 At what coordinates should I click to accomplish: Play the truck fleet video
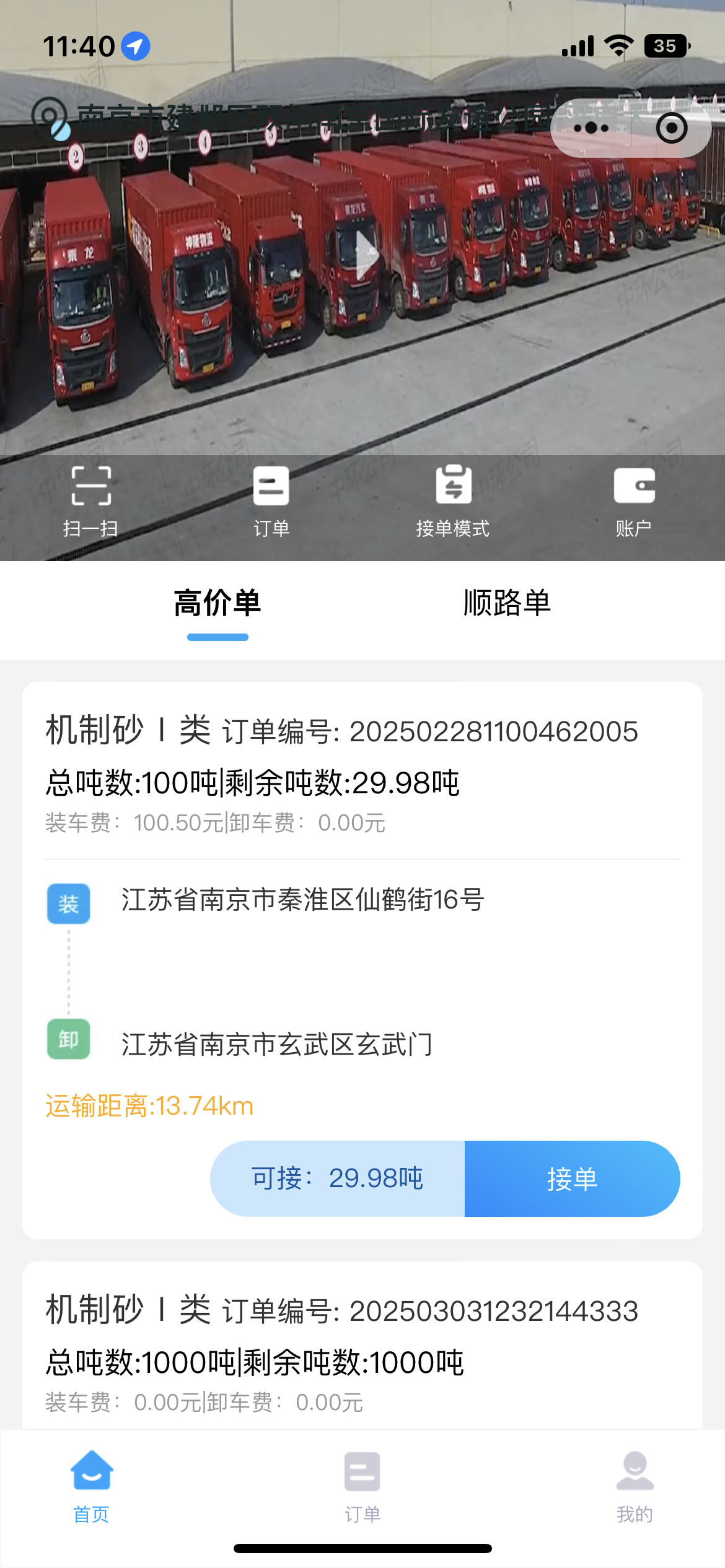[x=367, y=255]
